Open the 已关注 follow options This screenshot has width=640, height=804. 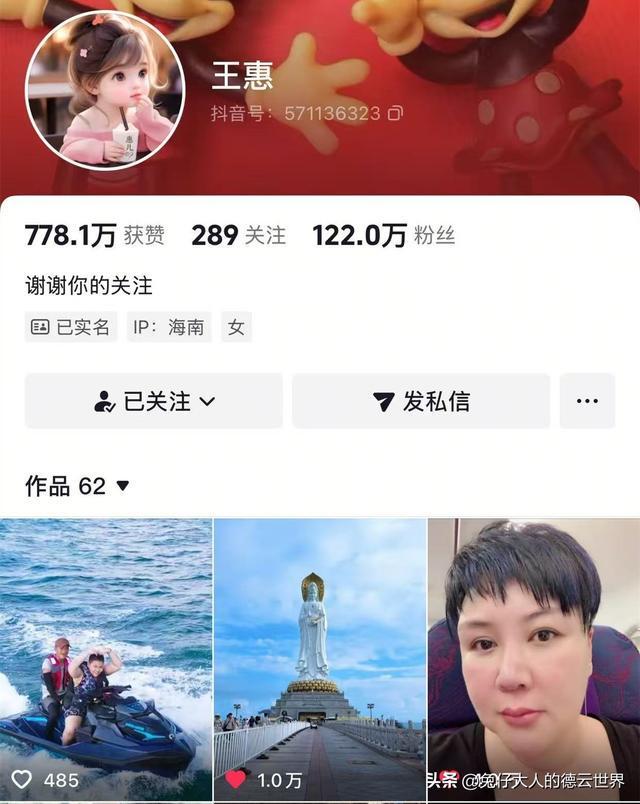(154, 401)
